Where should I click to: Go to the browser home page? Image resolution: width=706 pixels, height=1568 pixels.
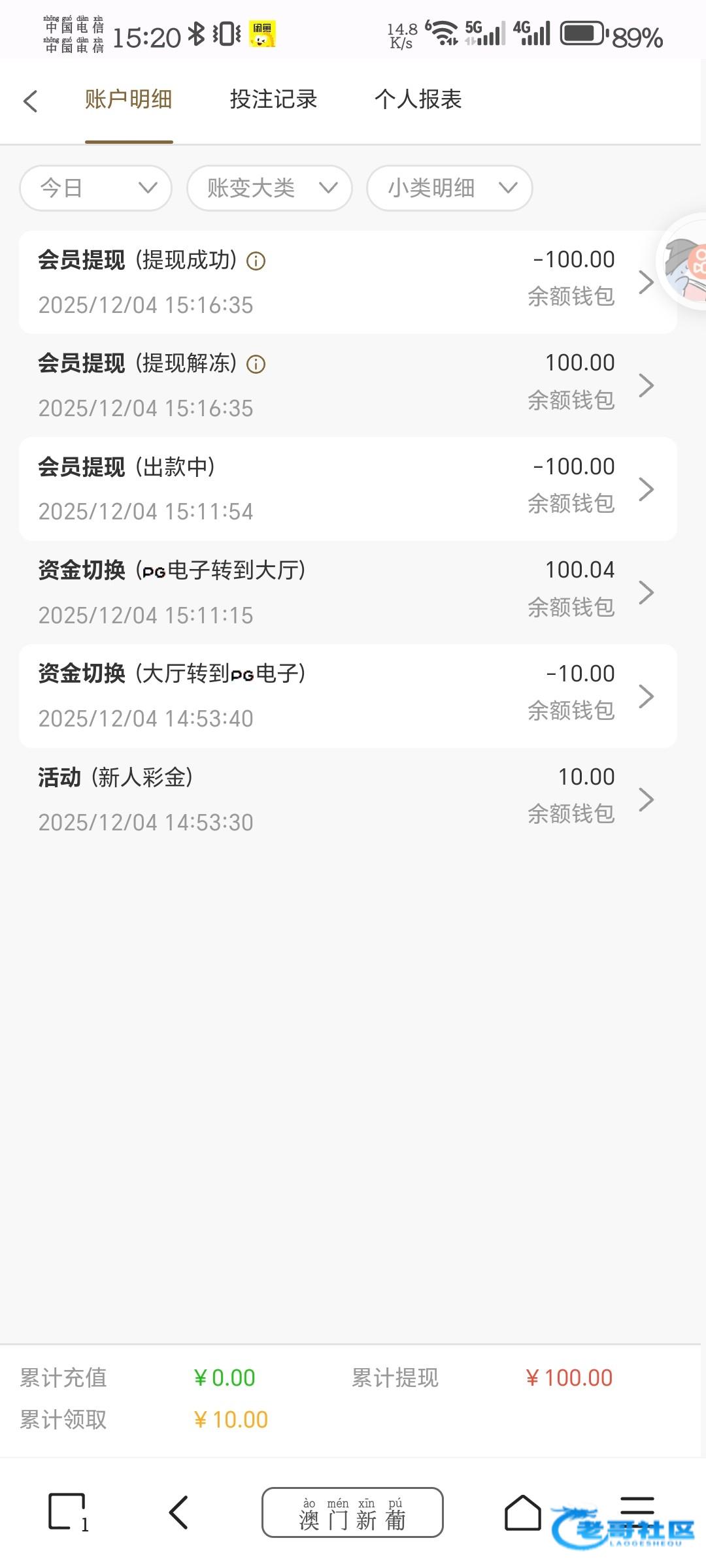(522, 1512)
